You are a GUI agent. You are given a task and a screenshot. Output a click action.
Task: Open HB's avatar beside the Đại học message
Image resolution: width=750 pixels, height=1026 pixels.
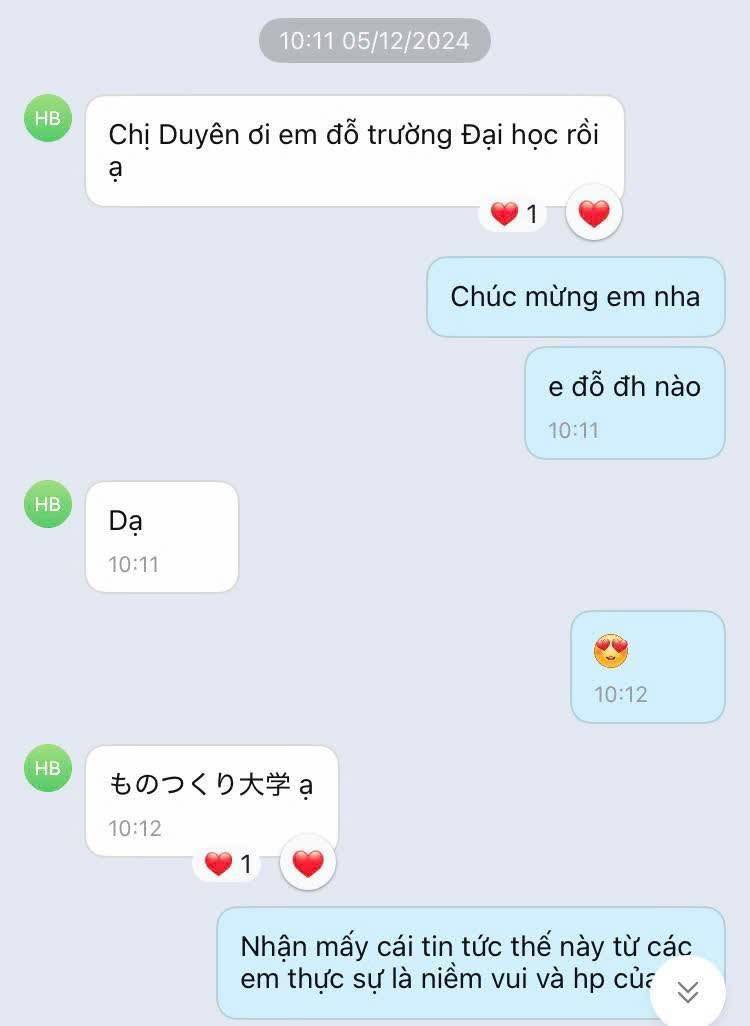[x=47, y=118]
